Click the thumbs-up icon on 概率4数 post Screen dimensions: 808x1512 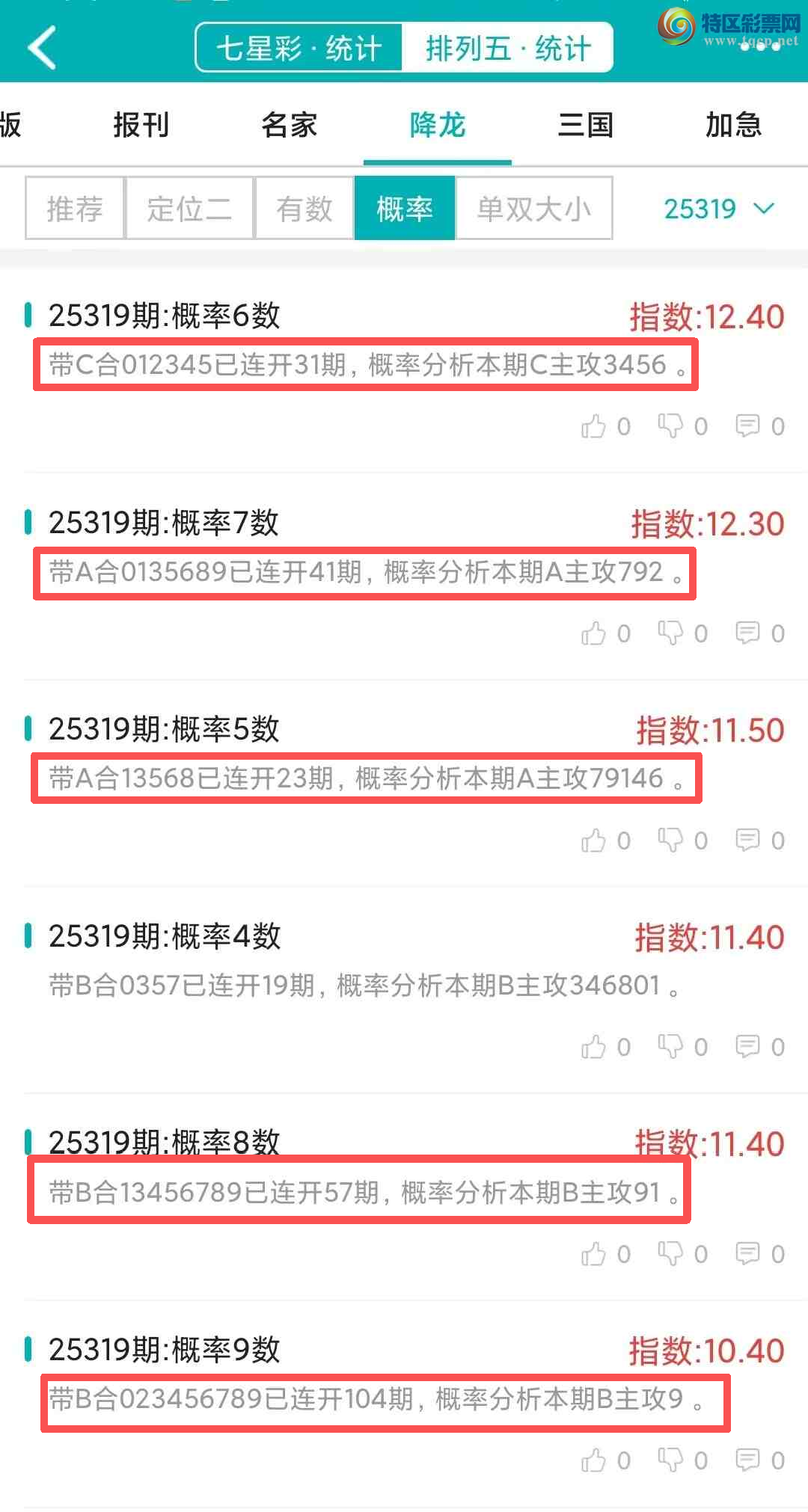point(595,1047)
